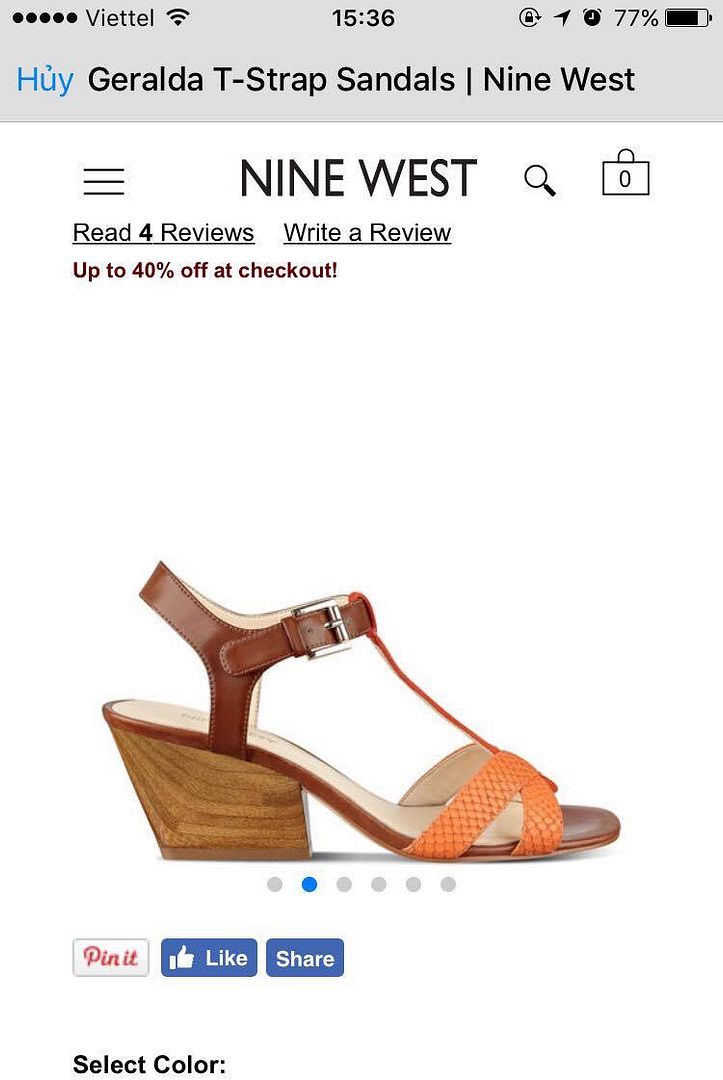Image resolution: width=723 pixels, height=1080 pixels.
Task: Like this product on Facebook
Action: (209, 957)
